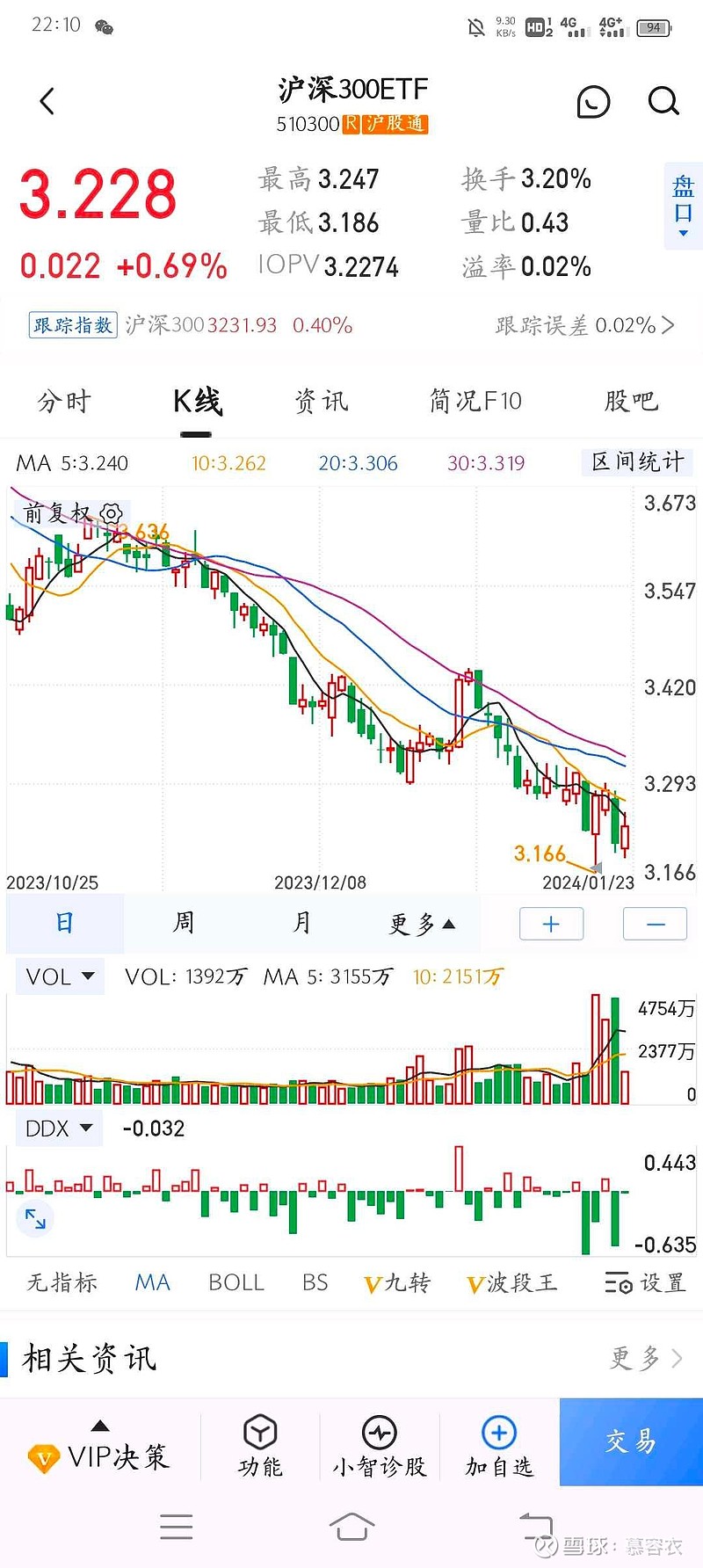The width and height of the screenshot is (703, 1568).
Task: Switch to the 分时 tab
Action: [x=62, y=401]
